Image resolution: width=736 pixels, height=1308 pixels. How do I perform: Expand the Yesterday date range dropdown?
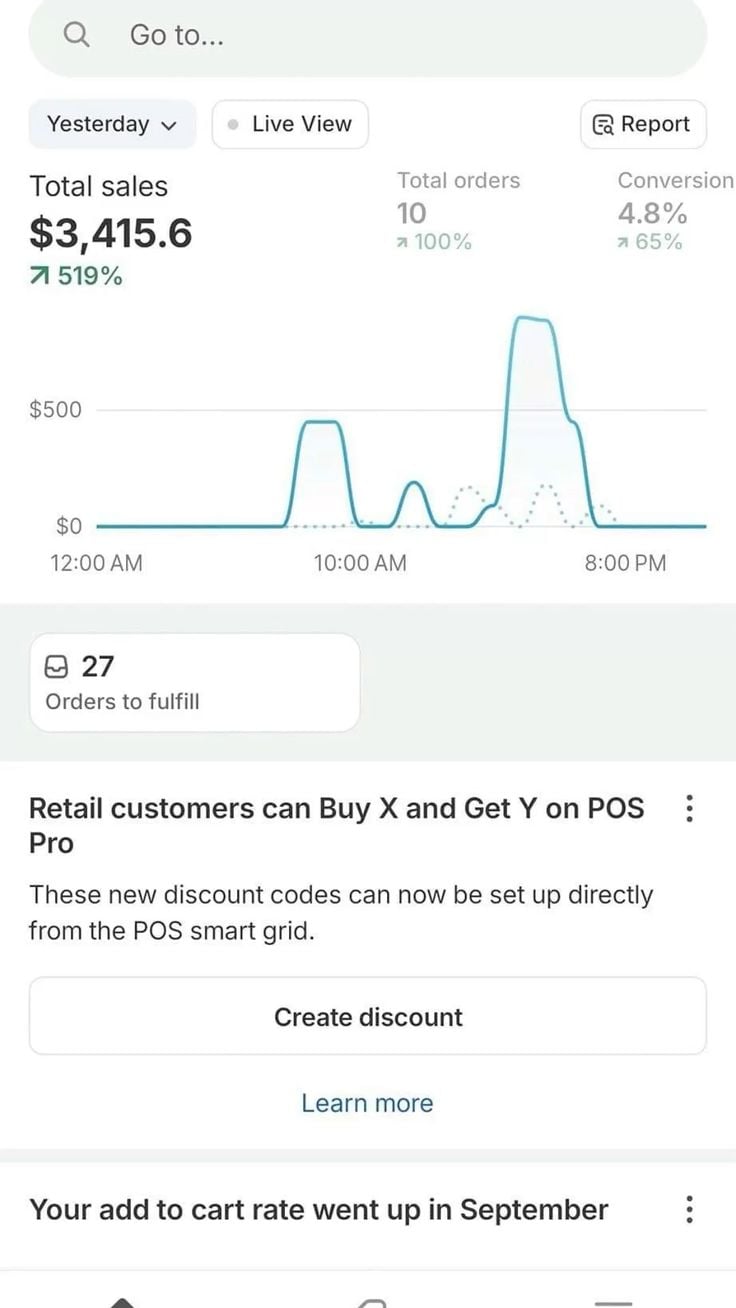click(x=112, y=124)
